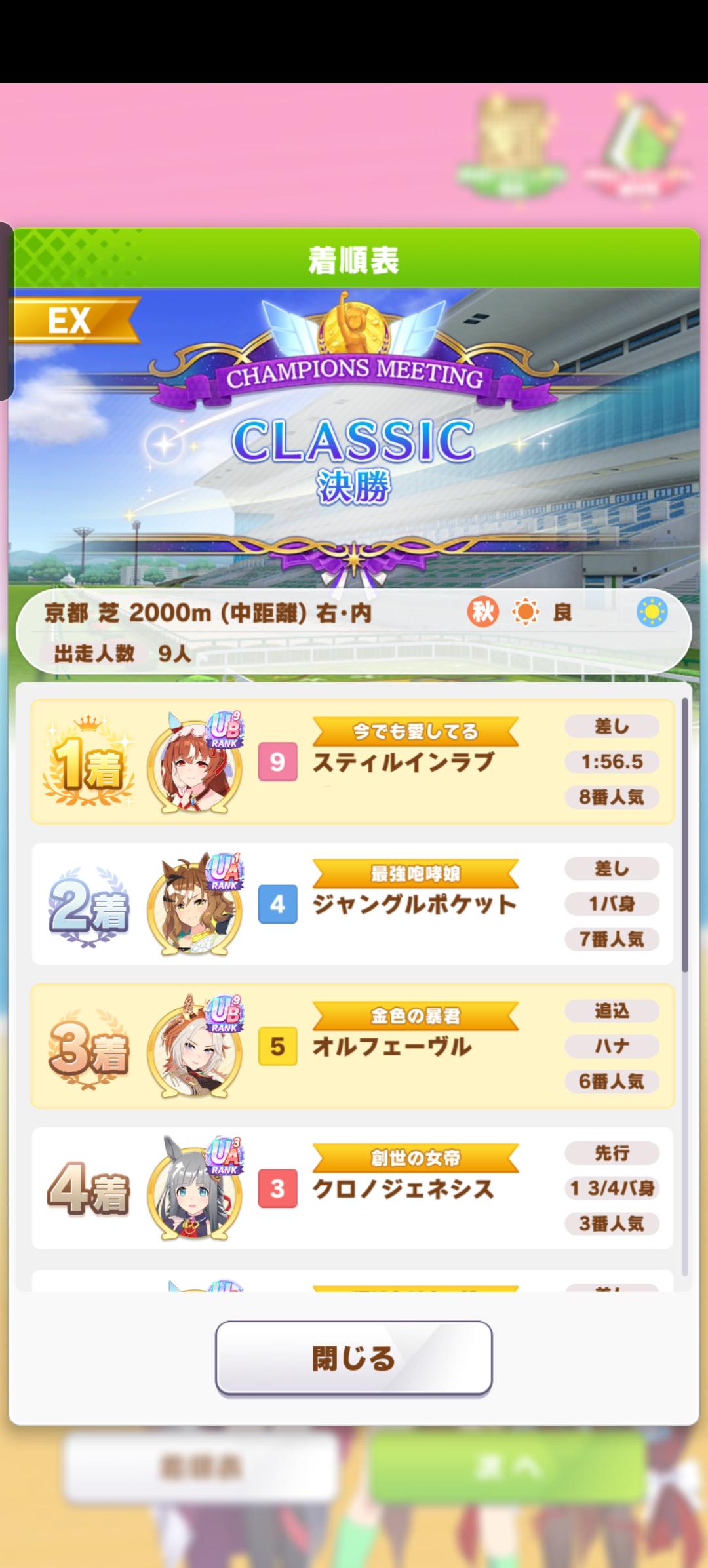This screenshot has height=1568, width=708.
Task: Close the 着順表 results dialog
Action: [353, 1358]
